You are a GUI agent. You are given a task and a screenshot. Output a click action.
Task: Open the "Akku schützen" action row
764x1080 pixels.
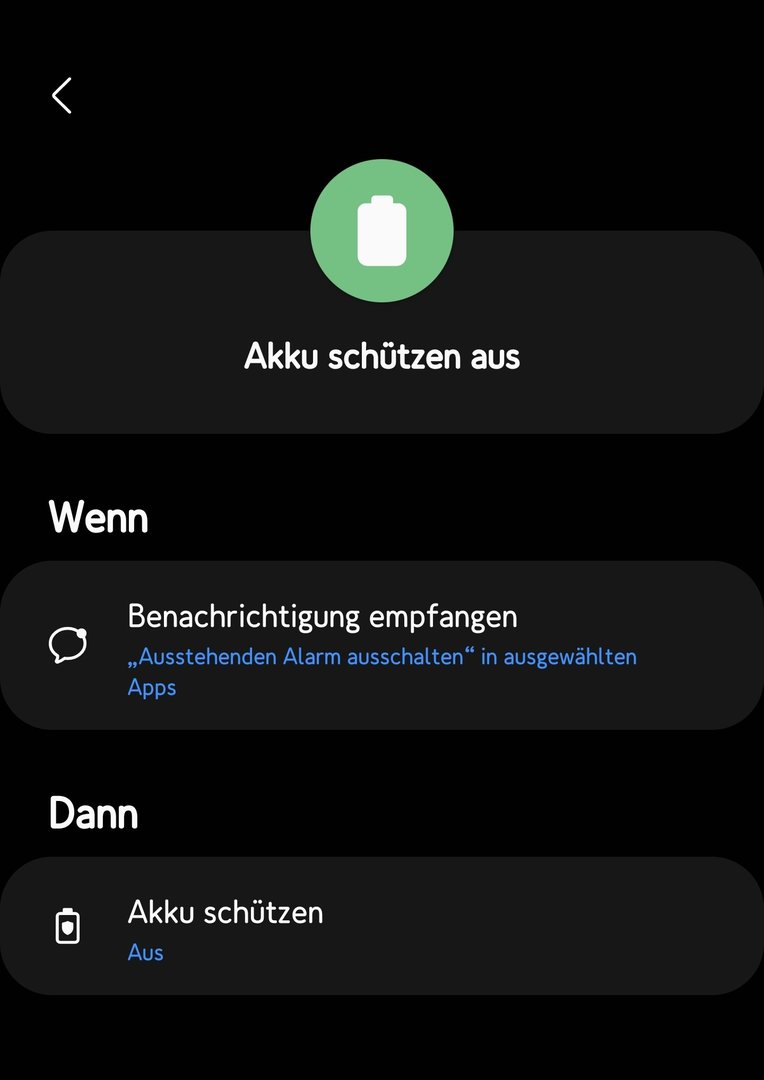tap(382, 927)
